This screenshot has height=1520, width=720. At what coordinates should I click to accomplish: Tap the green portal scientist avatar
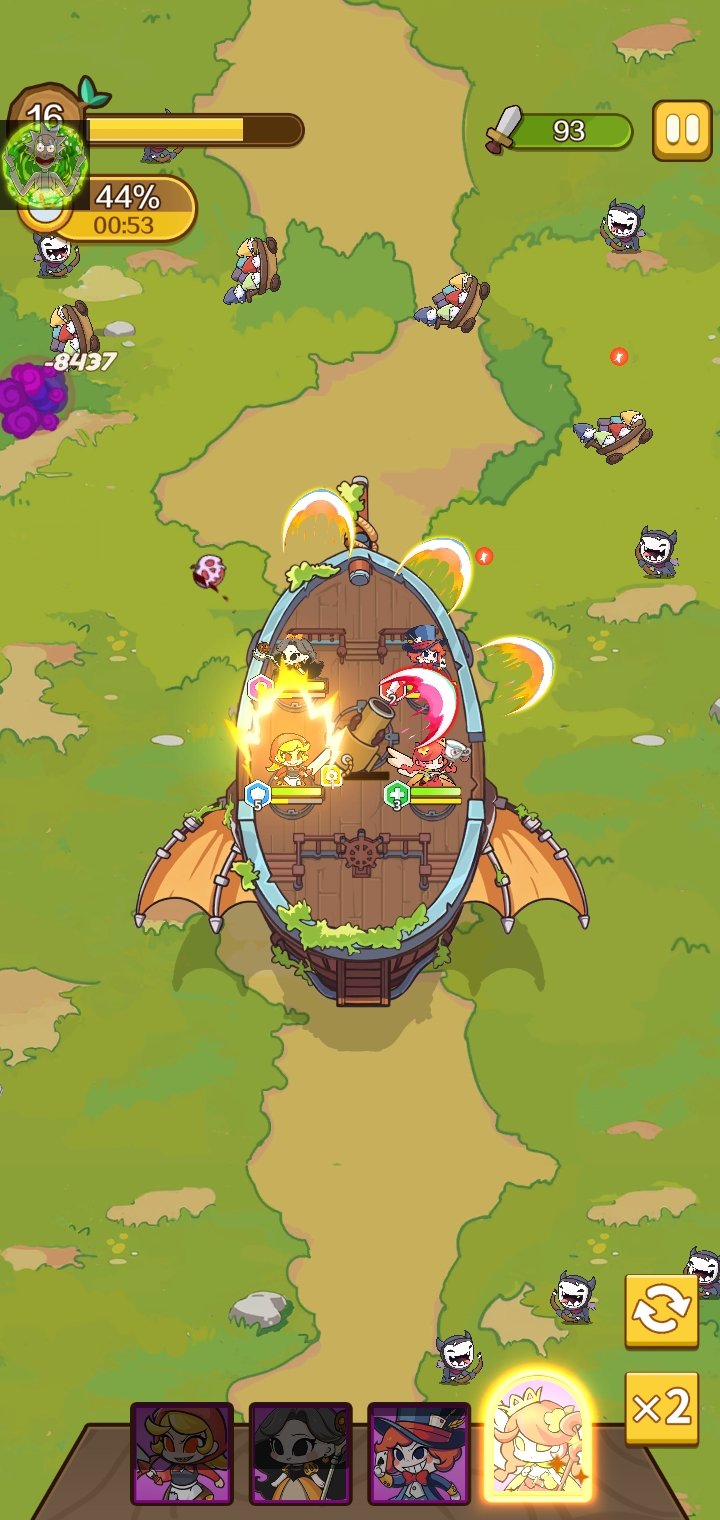pyautogui.click(x=44, y=164)
